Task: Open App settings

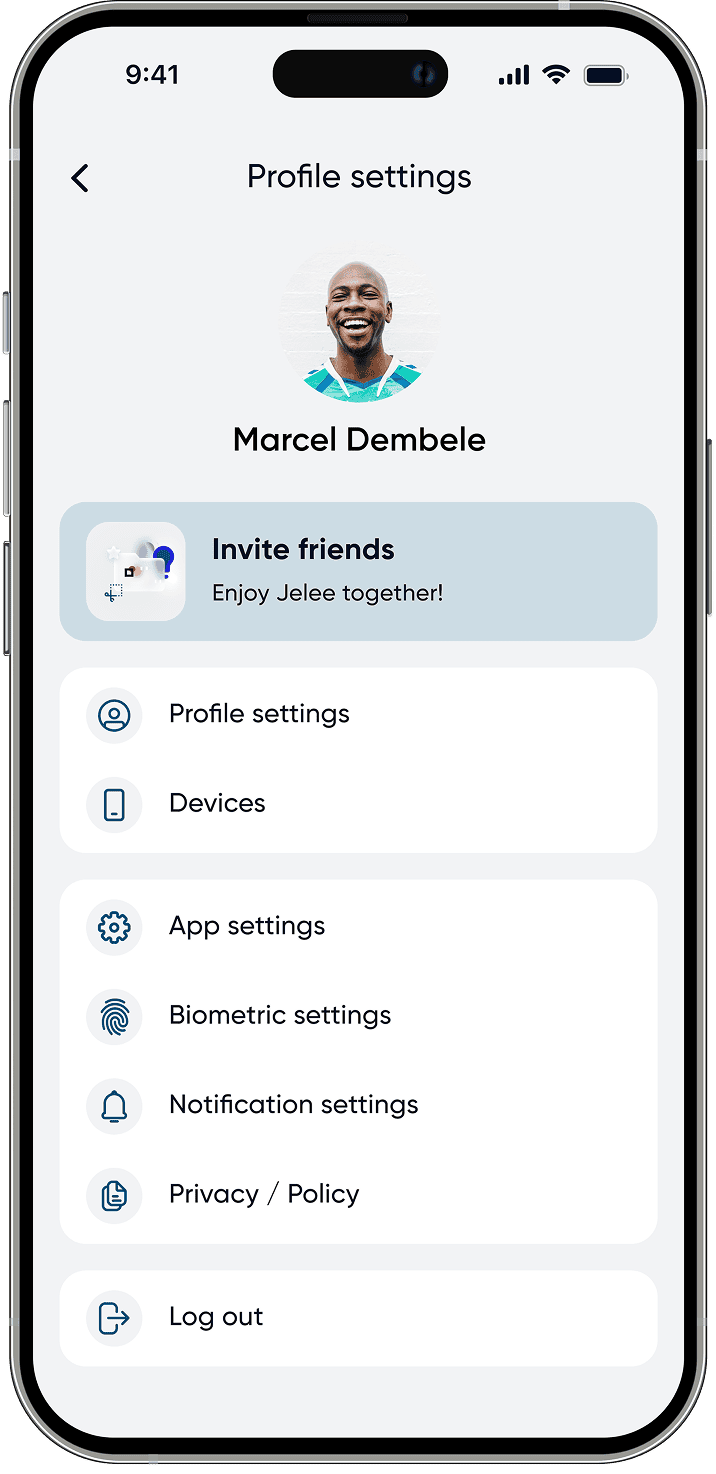Action: (x=358, y=926)
